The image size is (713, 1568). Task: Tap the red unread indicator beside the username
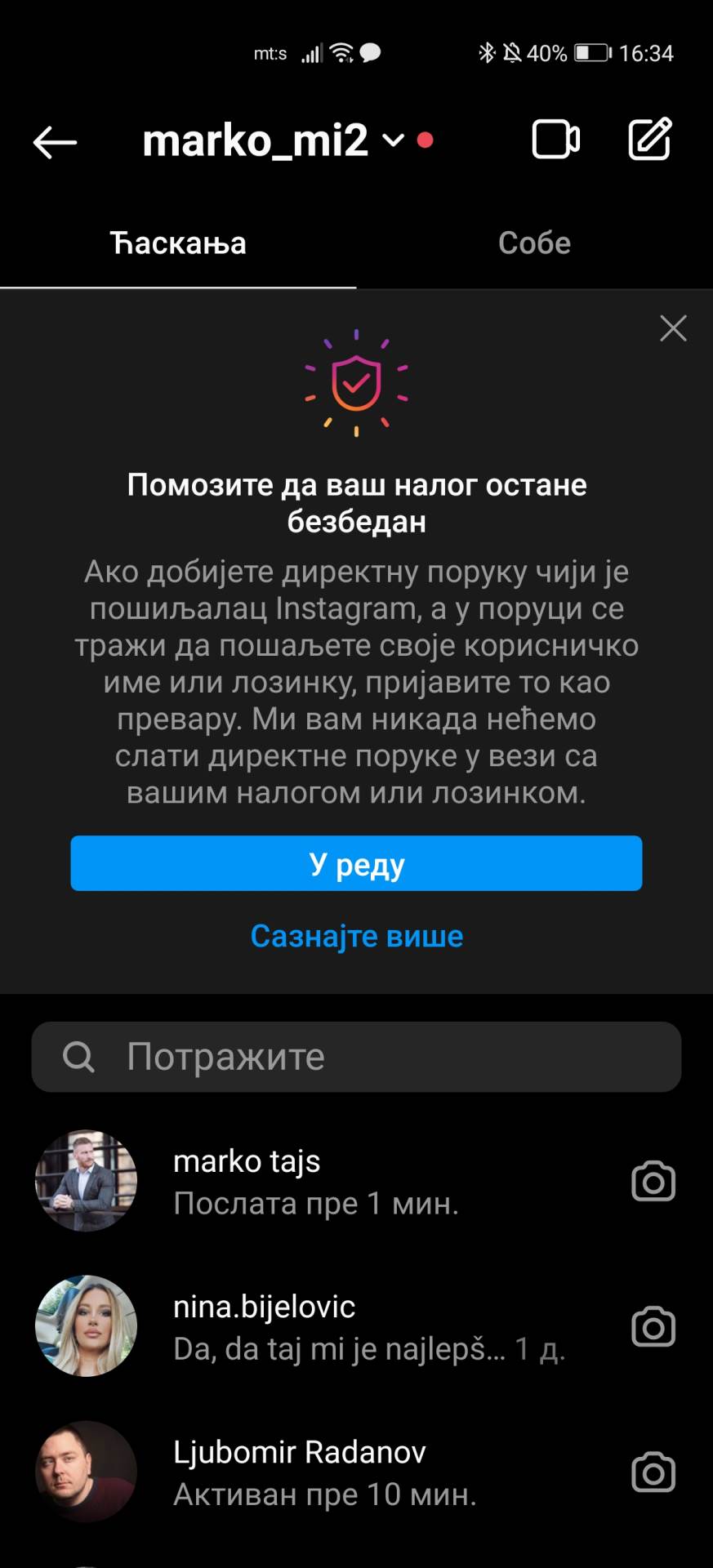click(426, 140)
